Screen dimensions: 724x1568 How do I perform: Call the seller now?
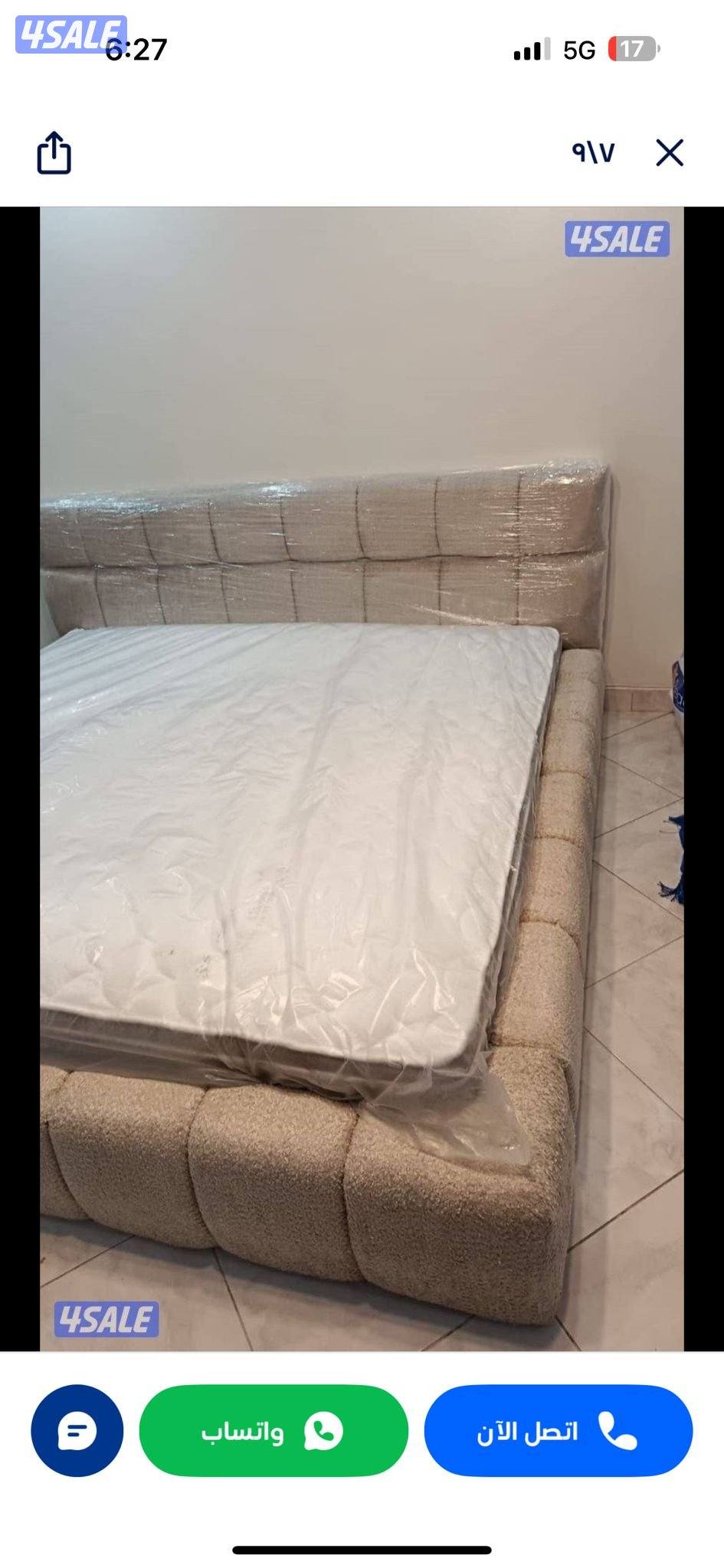click(558, 1430)
